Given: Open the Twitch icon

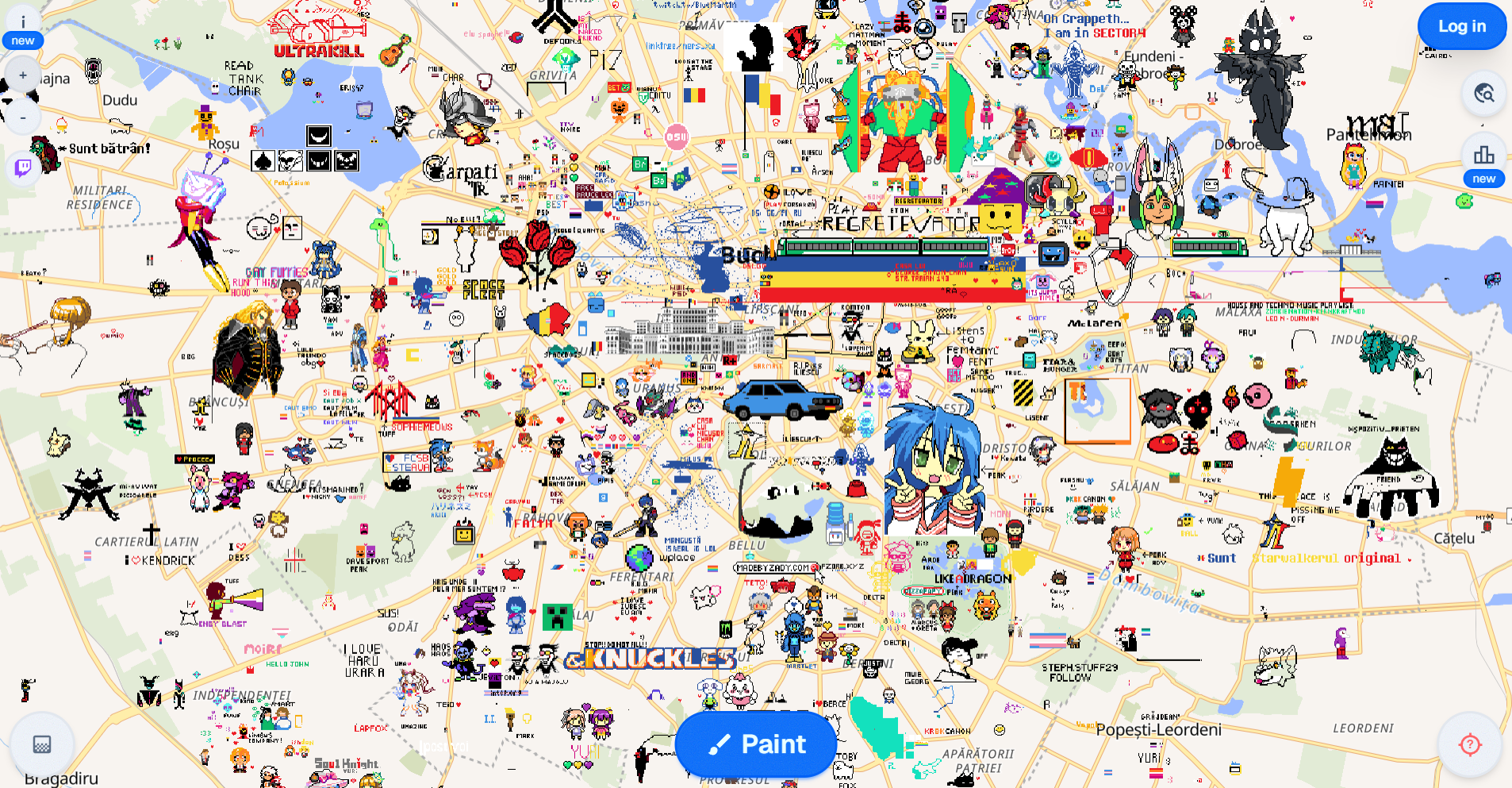Looking at the screenshot, I should [23, 167].
